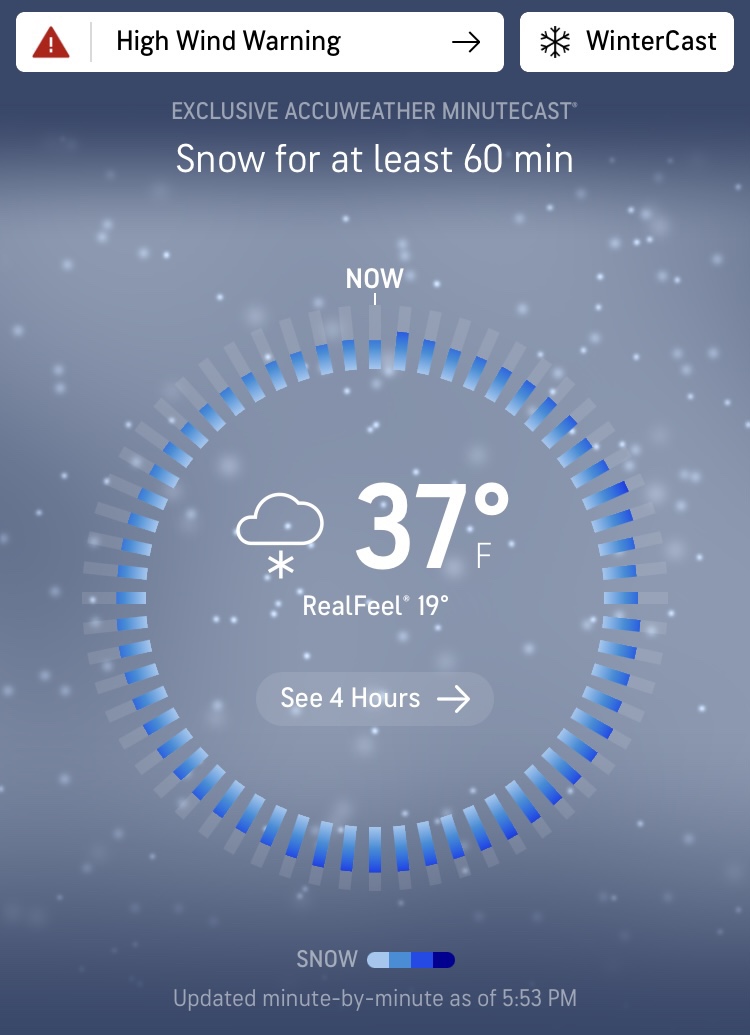Tap See 4 Hours button
This screenshot has width=750, height=1035.
tap(375, 698)
